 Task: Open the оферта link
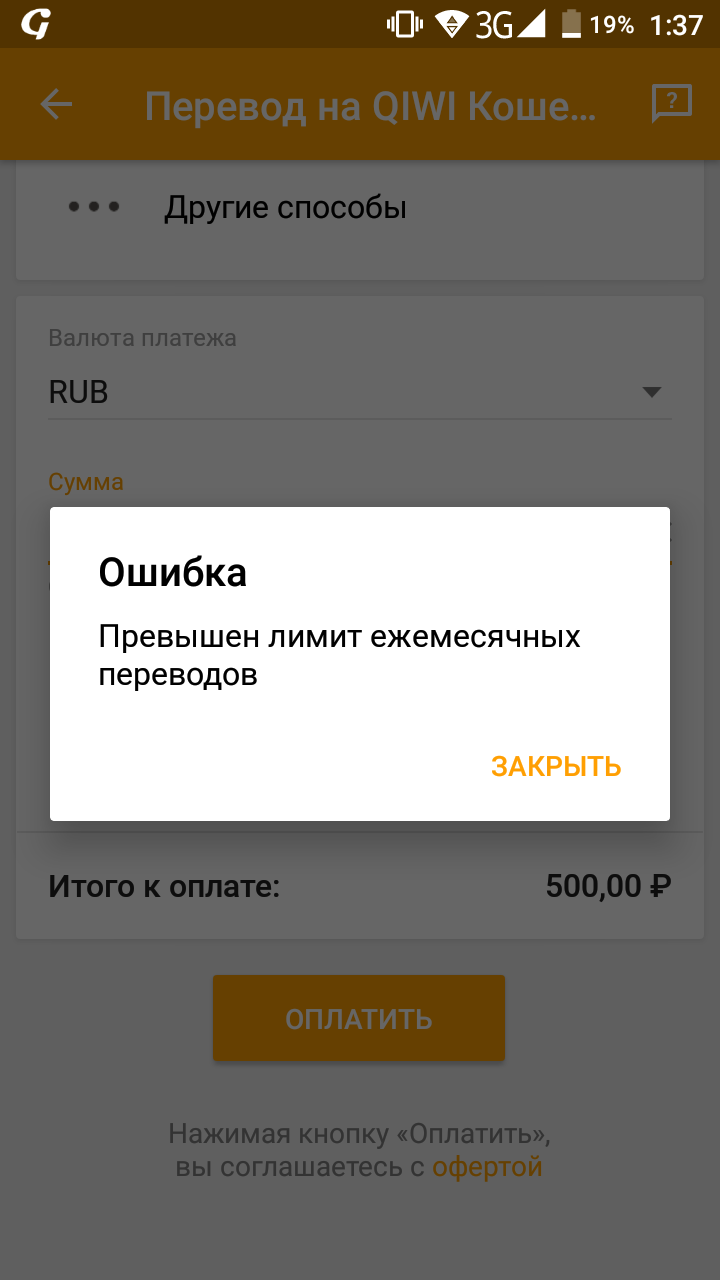tap(487, 1167)
